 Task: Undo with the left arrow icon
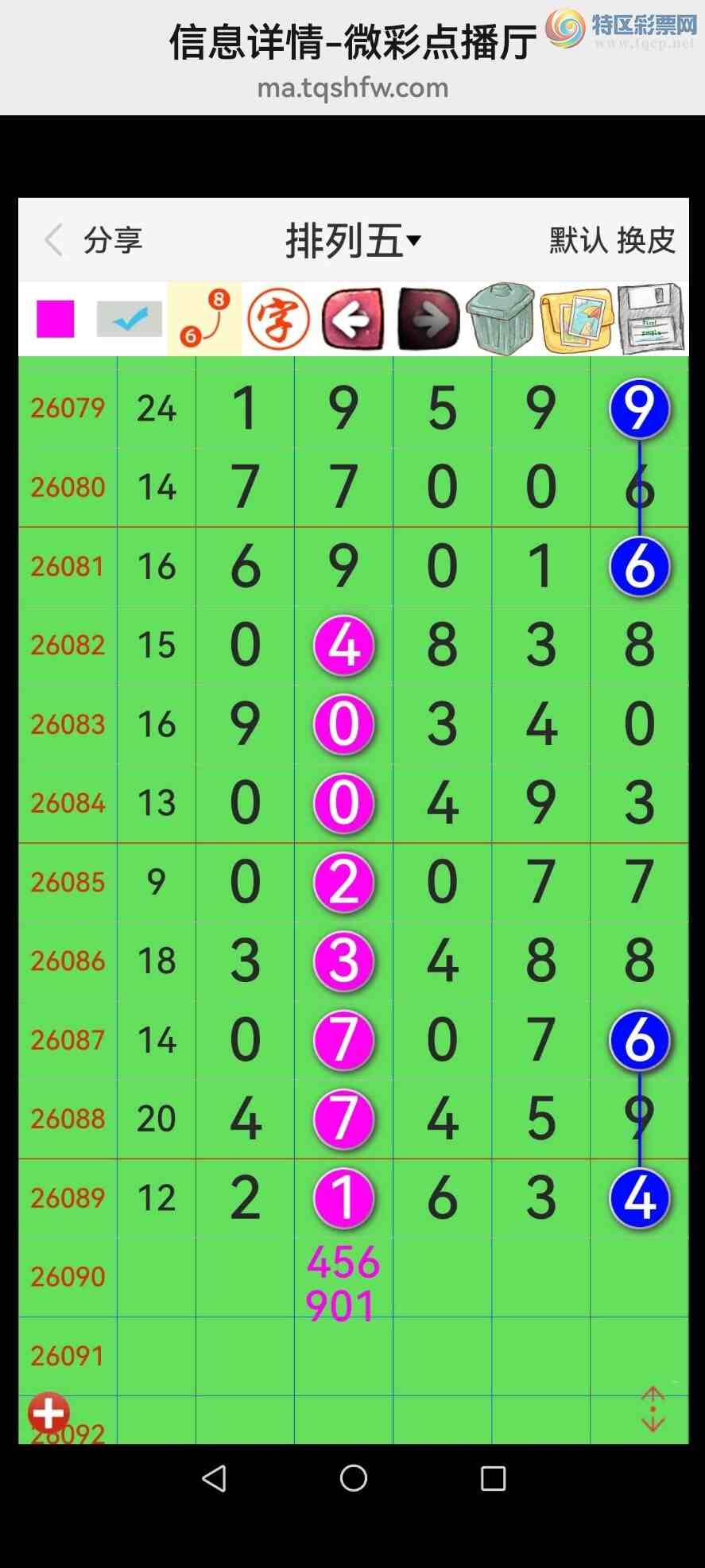click(x=352, y=319)
